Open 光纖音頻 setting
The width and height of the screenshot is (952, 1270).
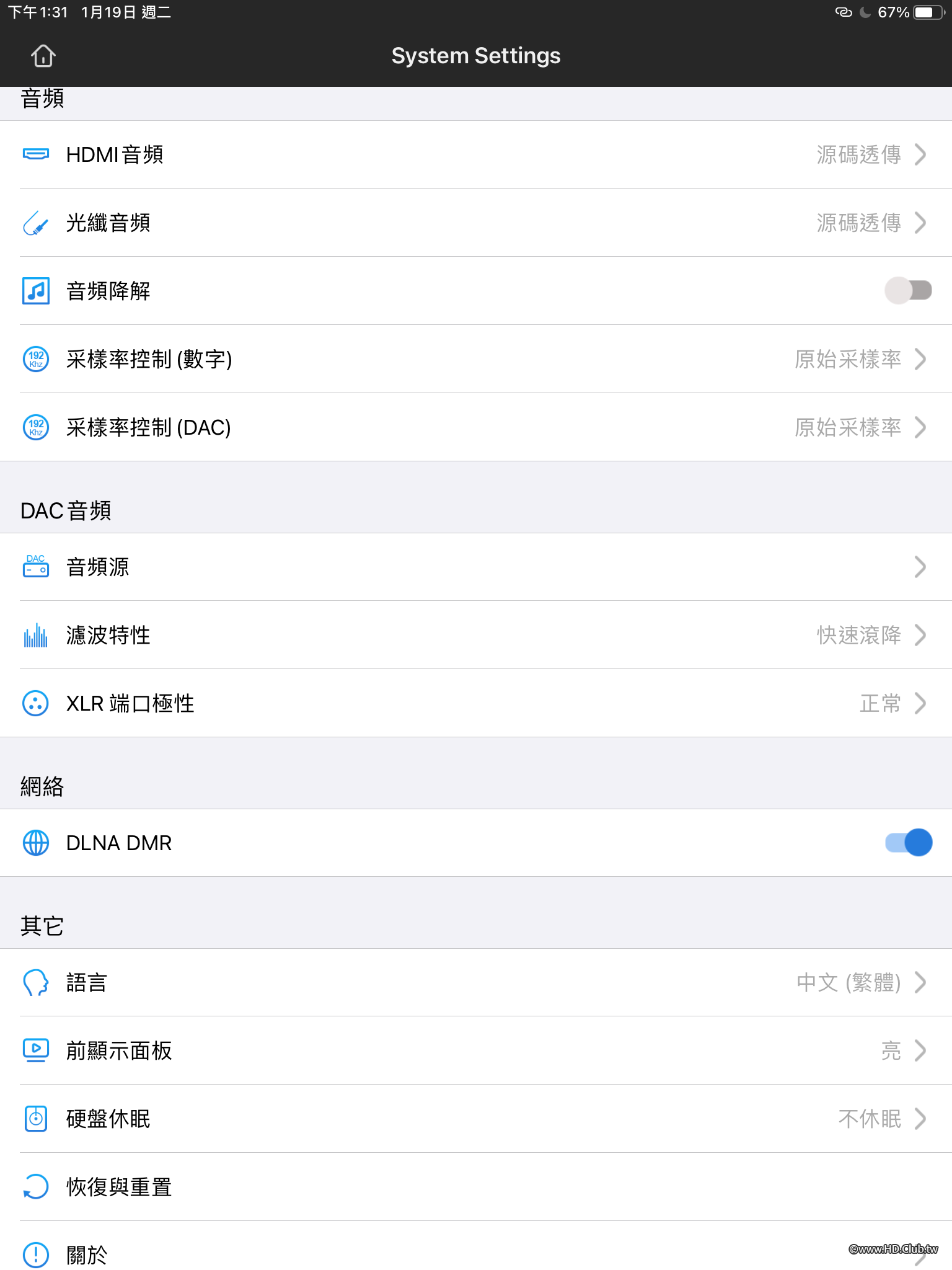pos(476,223)
